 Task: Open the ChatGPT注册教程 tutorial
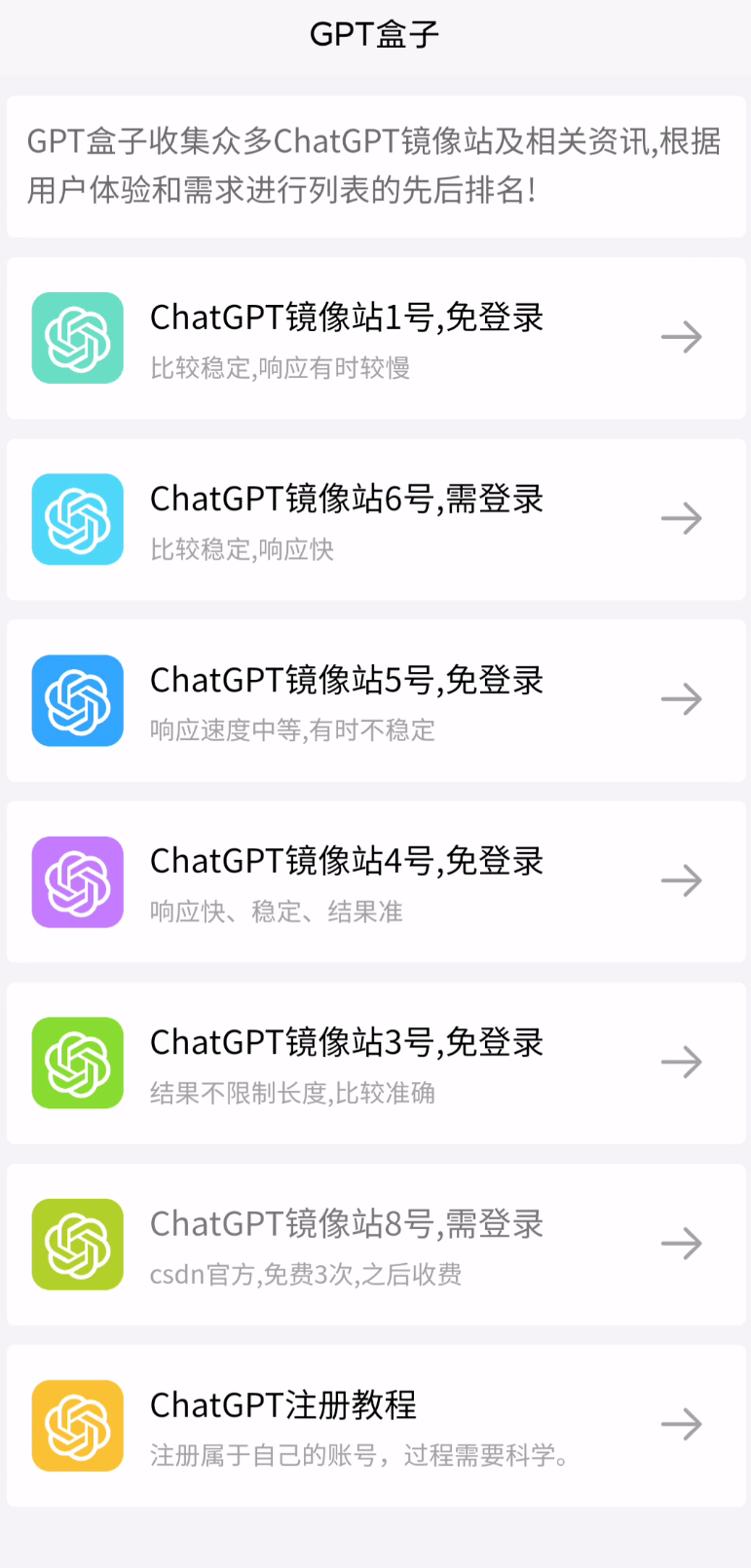376,1425
